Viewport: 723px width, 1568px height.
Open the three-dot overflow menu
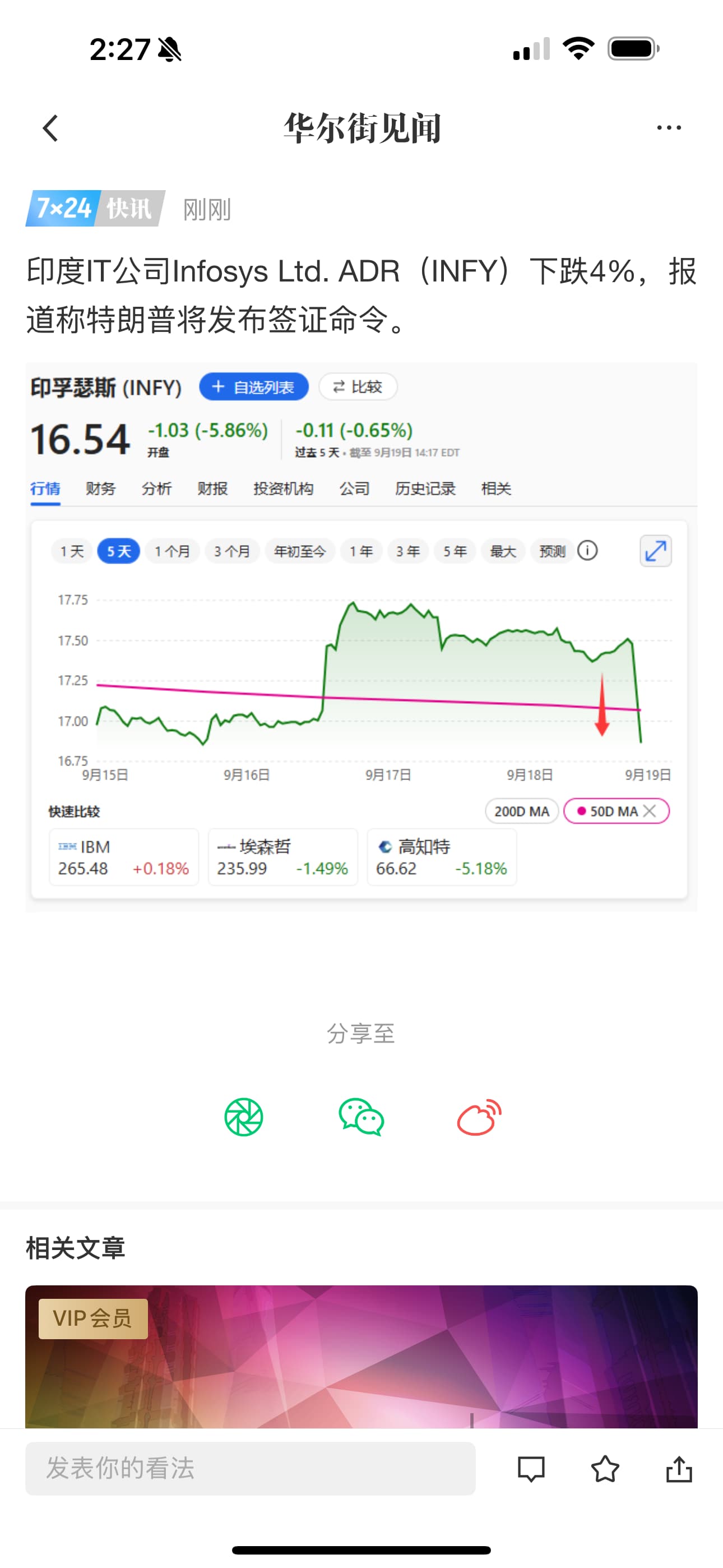[x=669, y=128]
